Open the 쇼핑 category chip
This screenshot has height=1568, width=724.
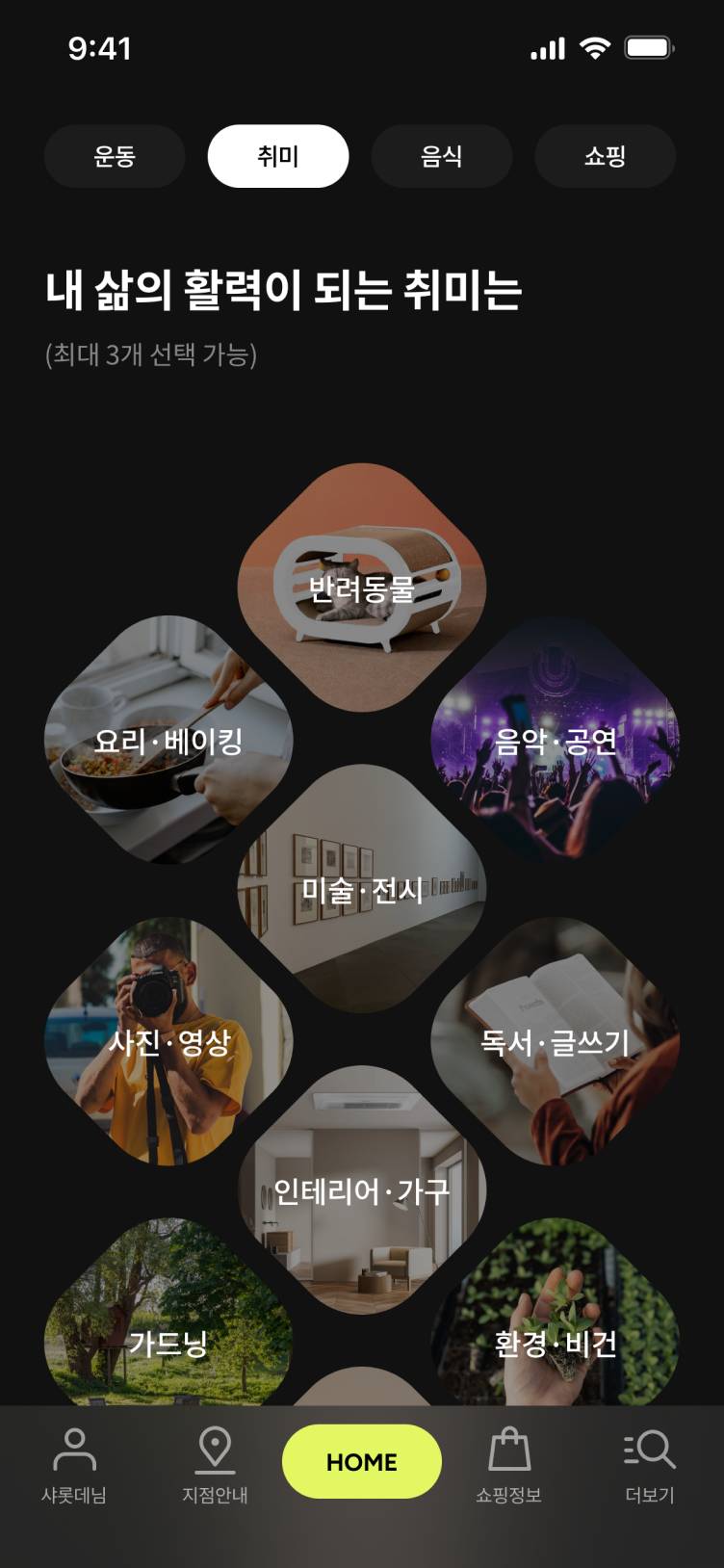(605, 156)
